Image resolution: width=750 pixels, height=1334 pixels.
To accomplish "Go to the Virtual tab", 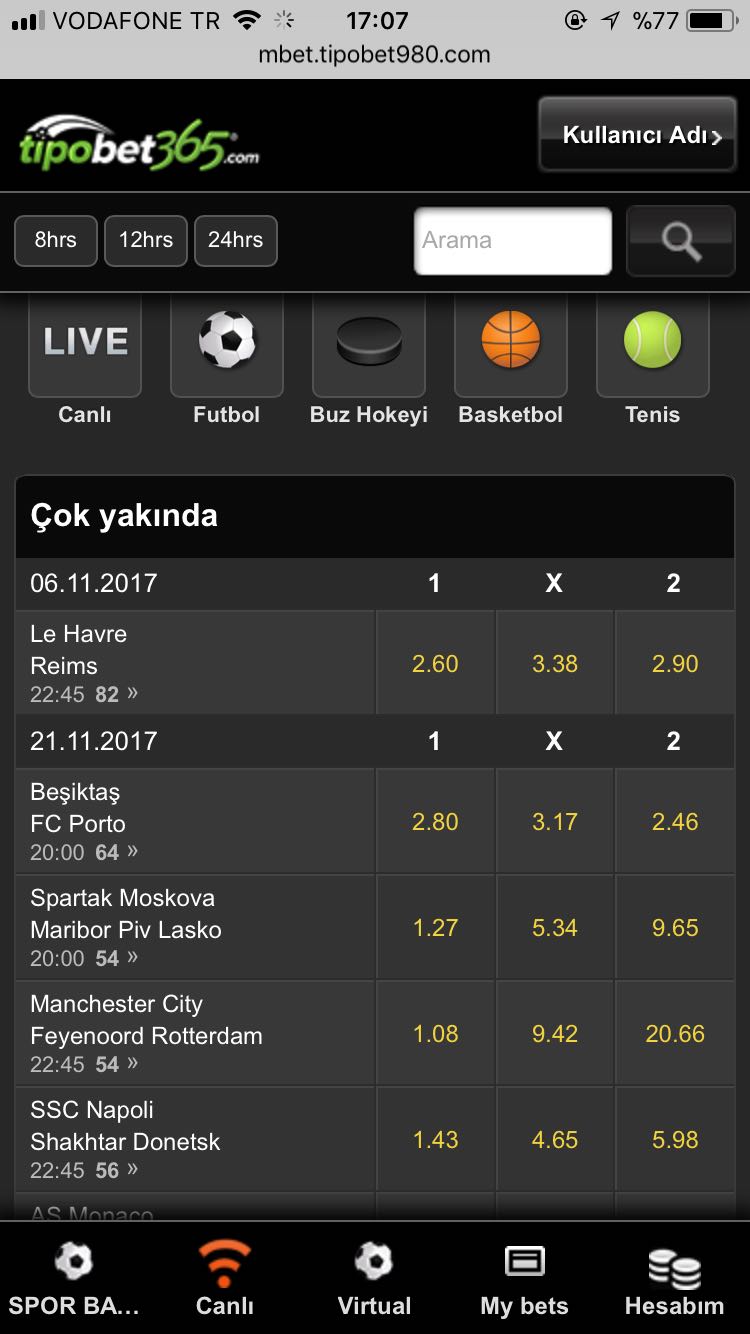I will tap(375, 1278).
